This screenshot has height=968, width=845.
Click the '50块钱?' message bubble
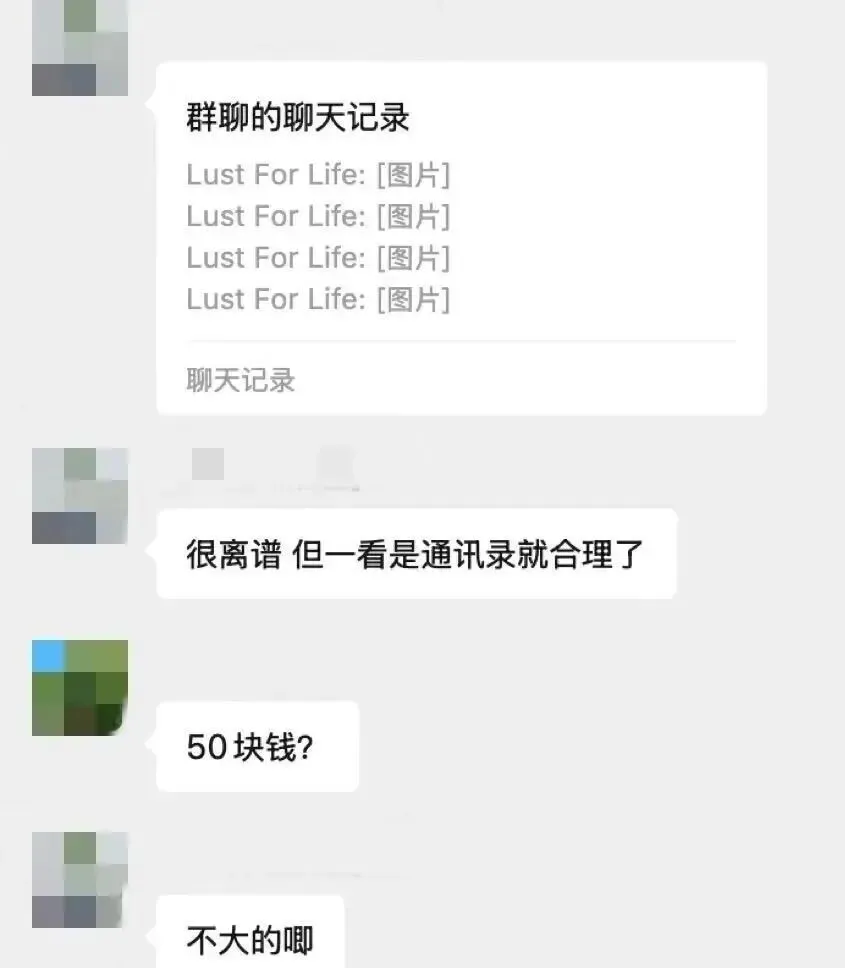[x=255, y=746]
